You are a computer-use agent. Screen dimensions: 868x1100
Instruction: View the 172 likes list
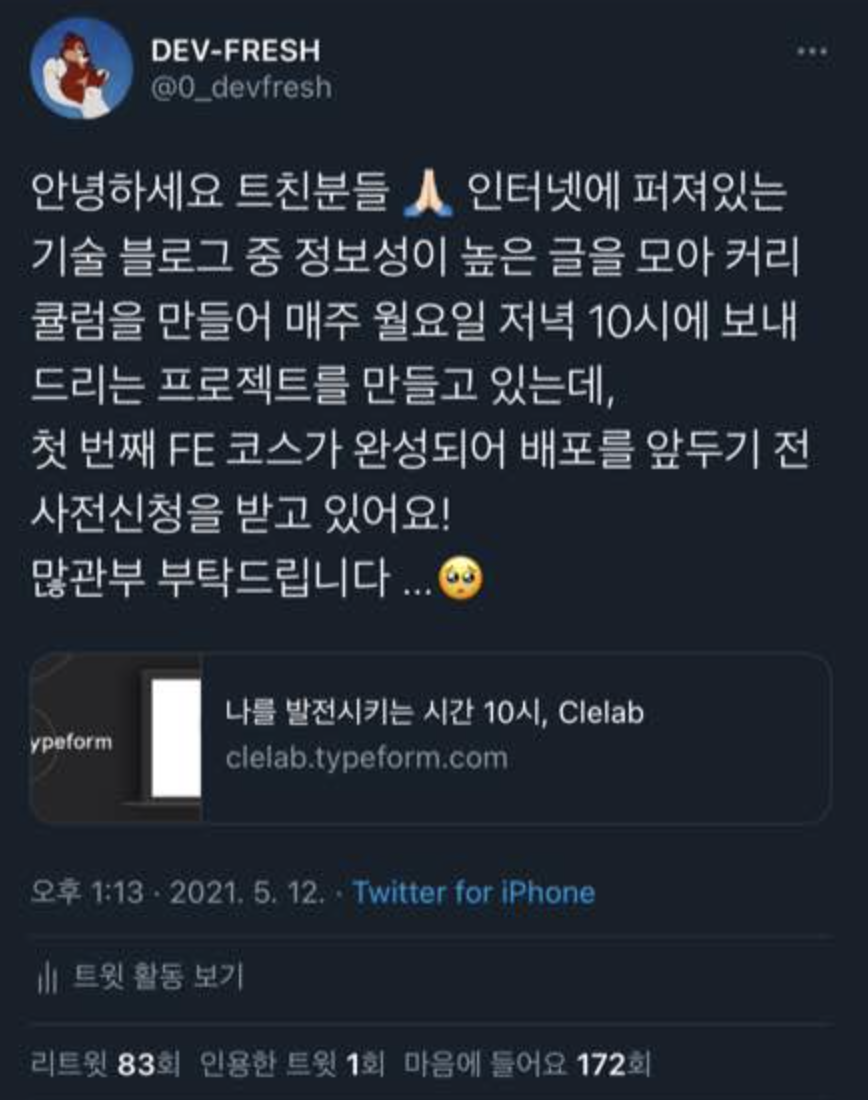(528, 1064)
